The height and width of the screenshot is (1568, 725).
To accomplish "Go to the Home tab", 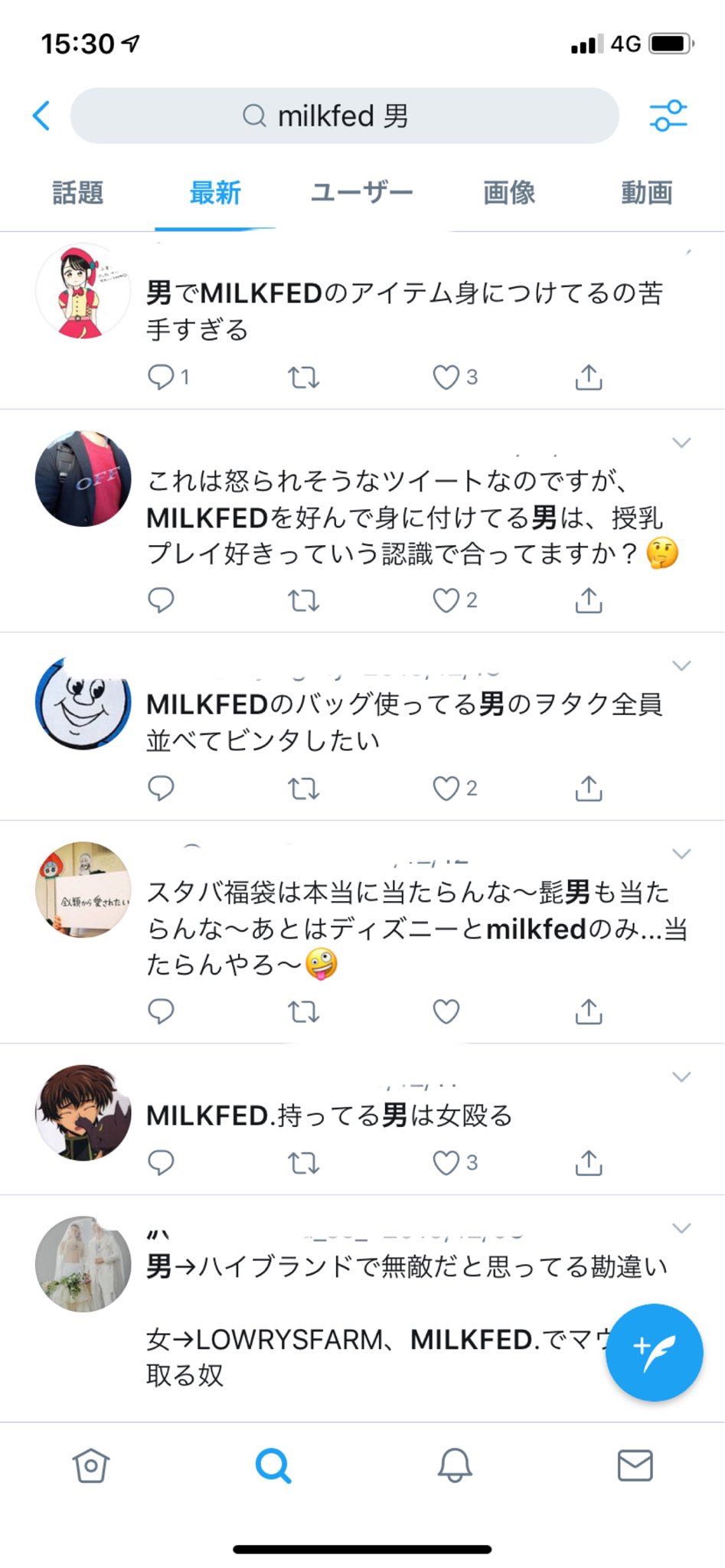I will 91,1465.
